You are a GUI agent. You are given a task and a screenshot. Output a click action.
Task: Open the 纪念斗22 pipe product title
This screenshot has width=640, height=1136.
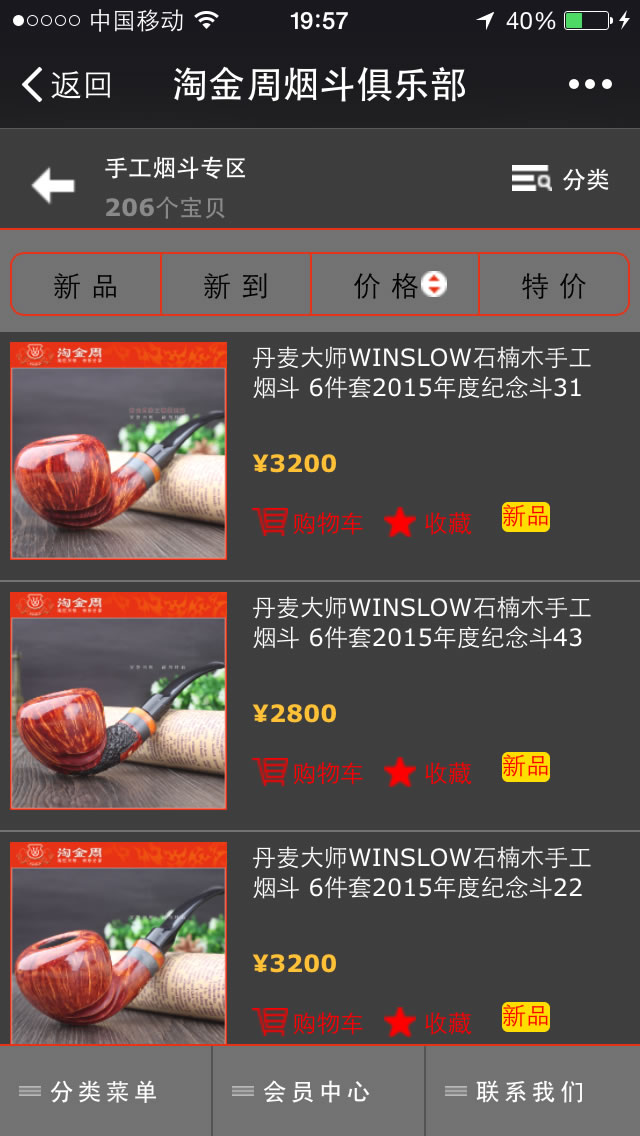pyautogui.click(x=420, y=872)
